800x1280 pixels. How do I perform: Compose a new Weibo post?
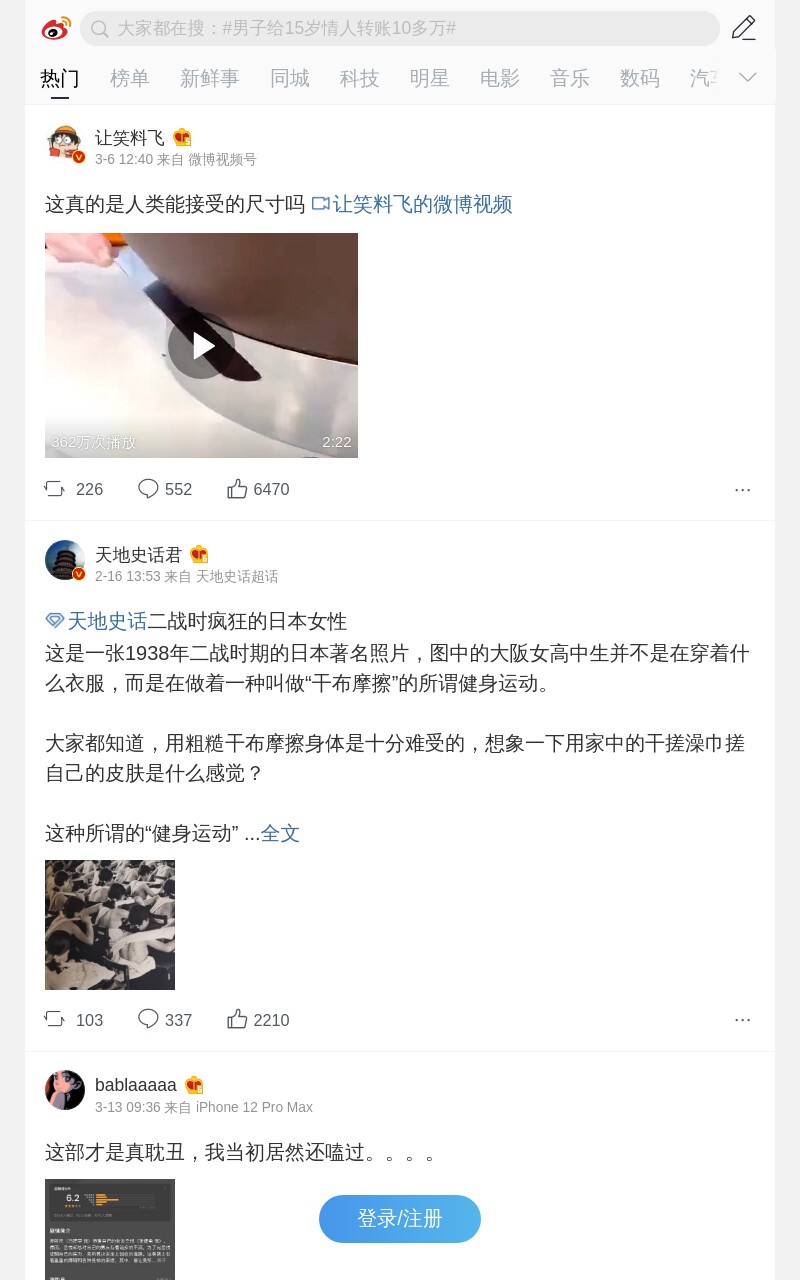coord(743,28)
